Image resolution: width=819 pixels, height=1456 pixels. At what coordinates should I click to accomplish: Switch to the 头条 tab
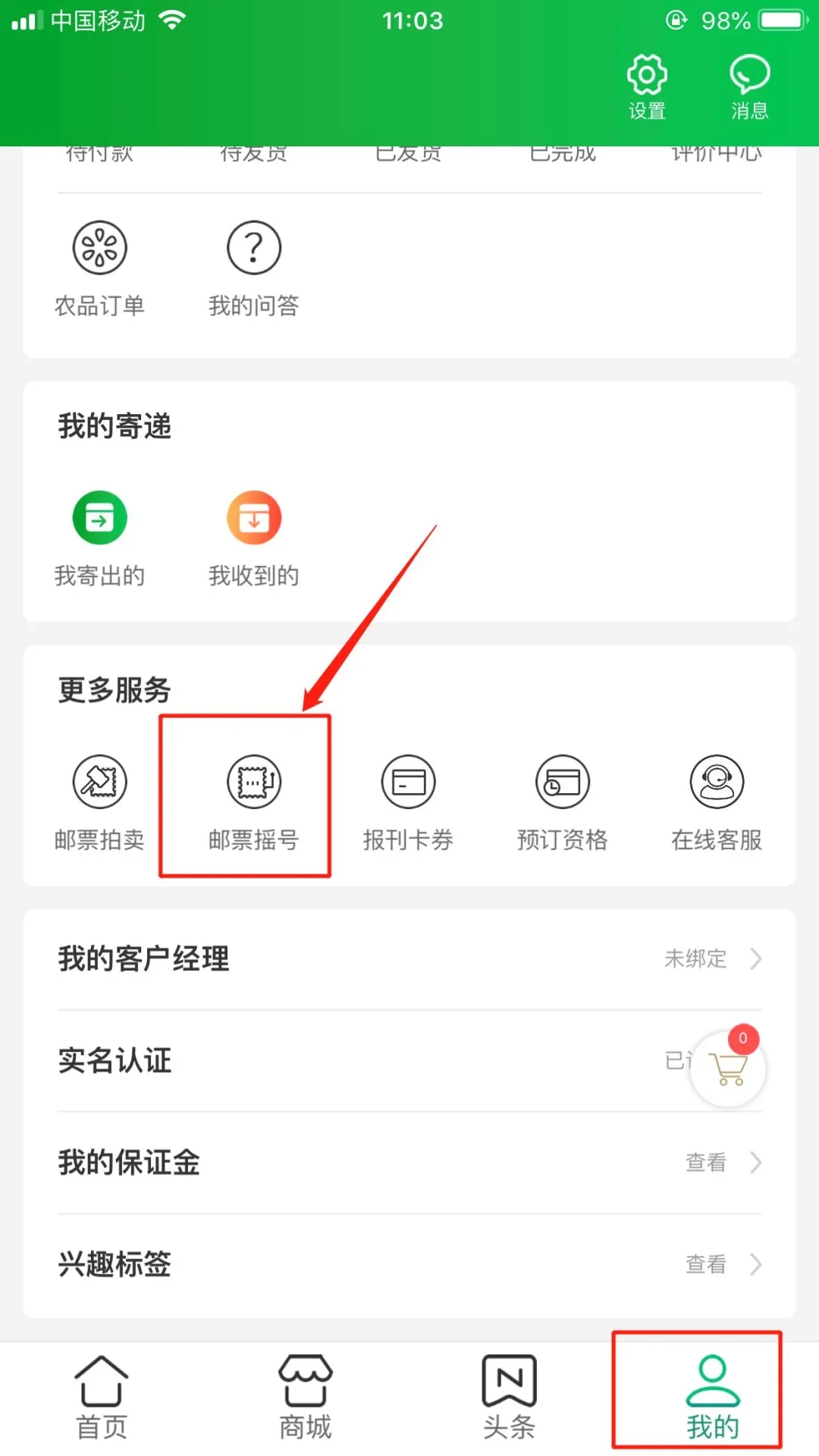(510, 1397)
